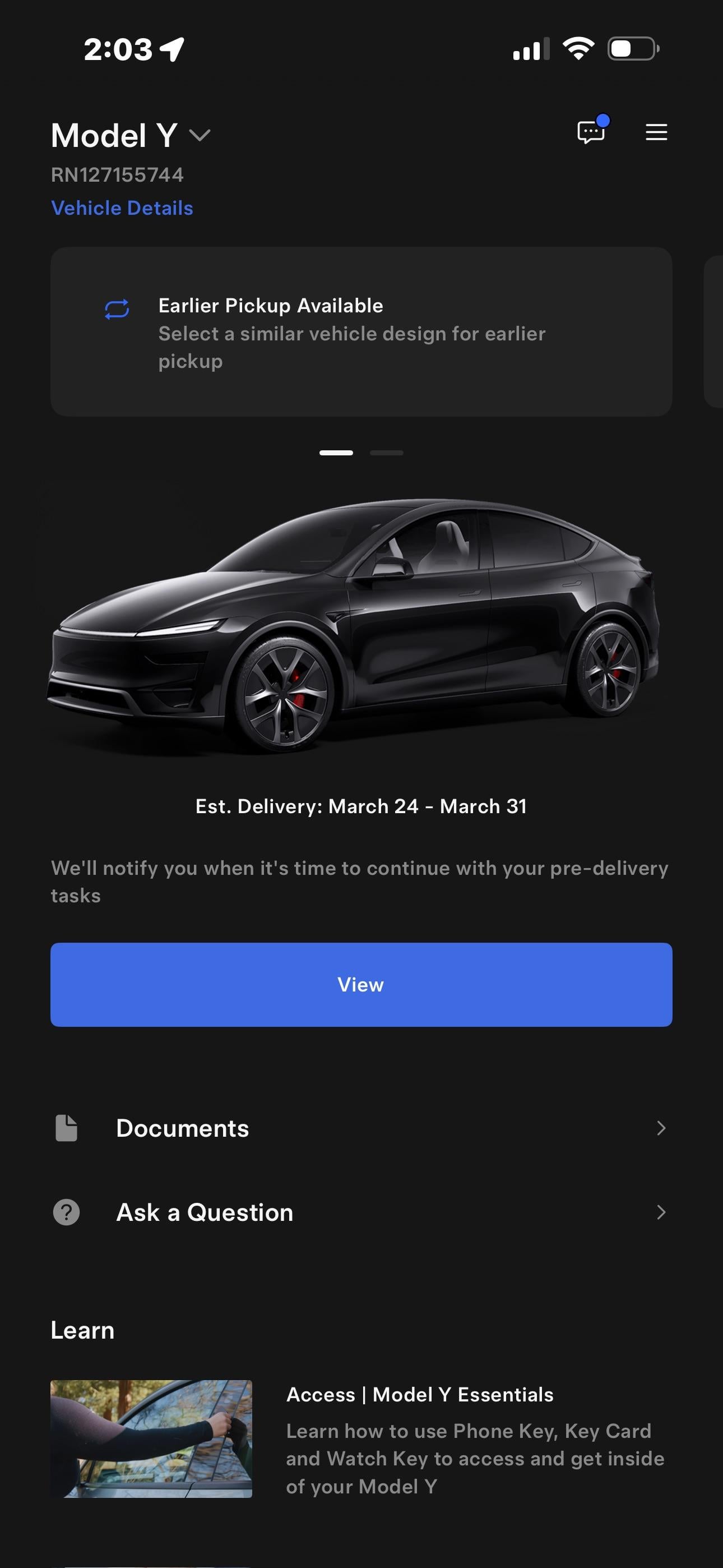Go to the second banner page indicator

click(387, 453)
